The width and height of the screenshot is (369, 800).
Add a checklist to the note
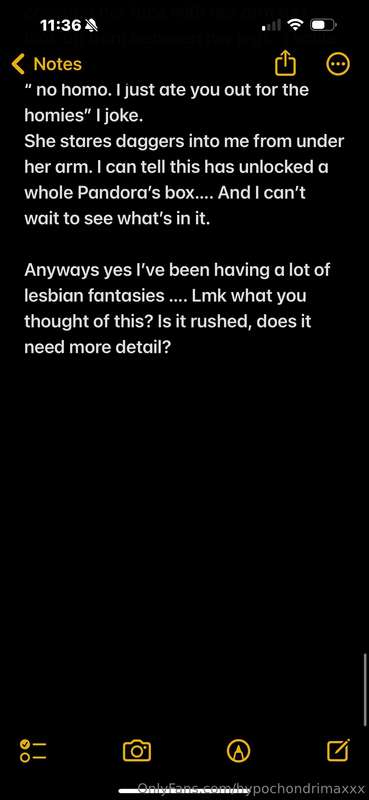pos(33,751)
